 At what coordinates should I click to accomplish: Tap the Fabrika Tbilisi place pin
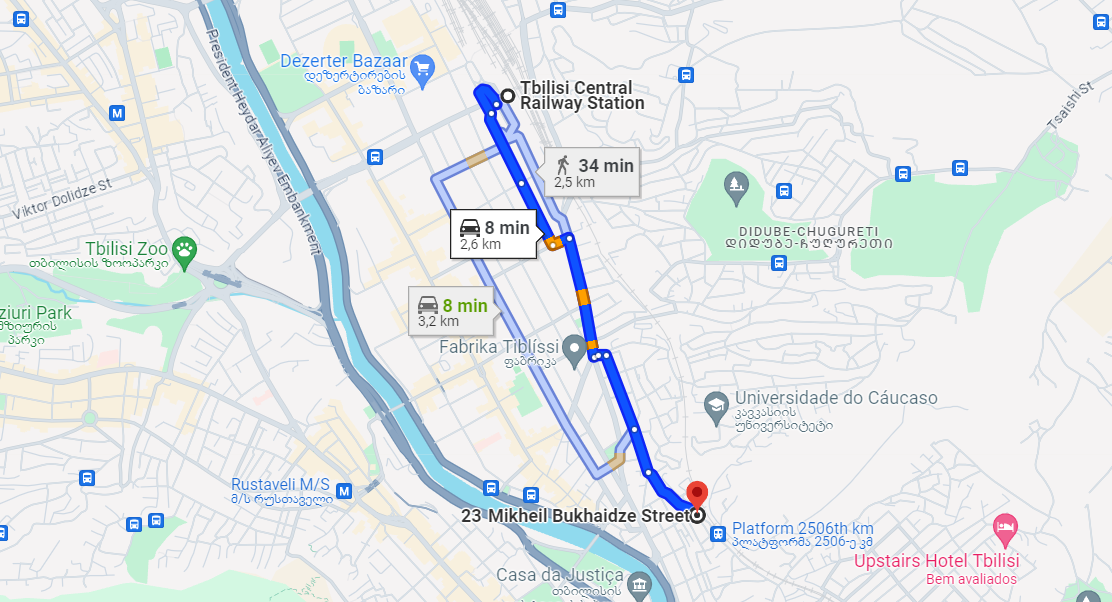click(574, 350)
